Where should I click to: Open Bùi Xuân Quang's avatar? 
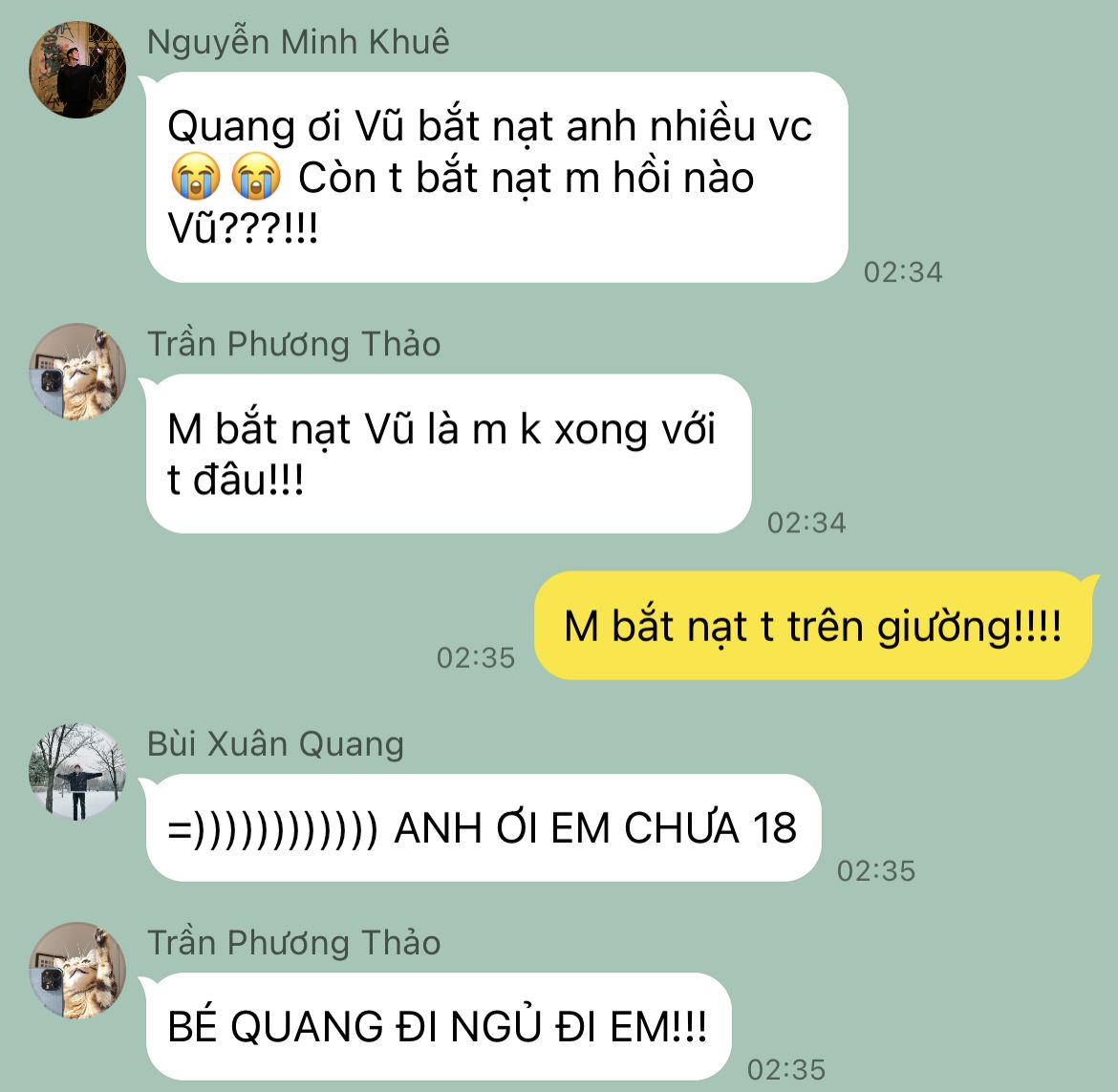pos(77,772)
